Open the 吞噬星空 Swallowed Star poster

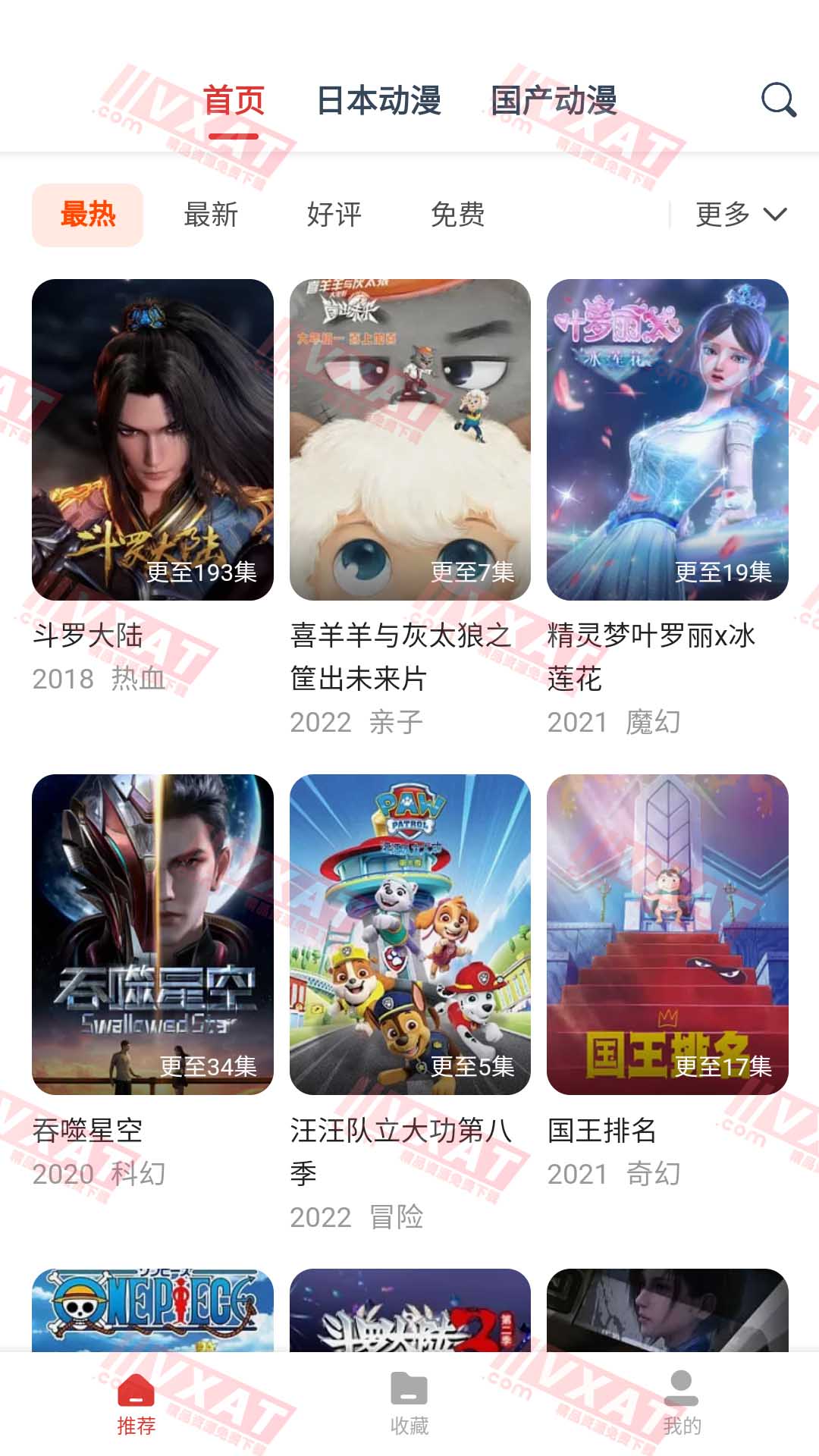coord(152,933)
